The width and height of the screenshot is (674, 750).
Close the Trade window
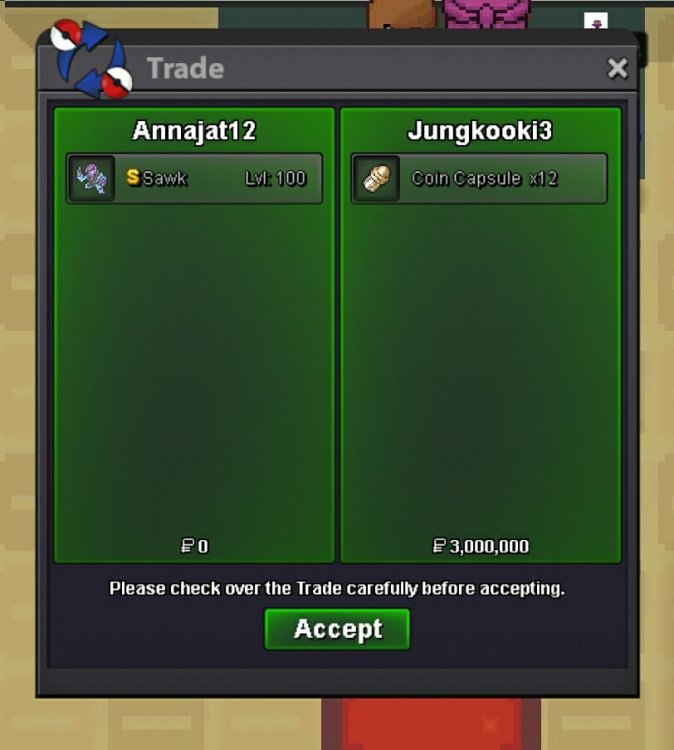coord(617,68)
